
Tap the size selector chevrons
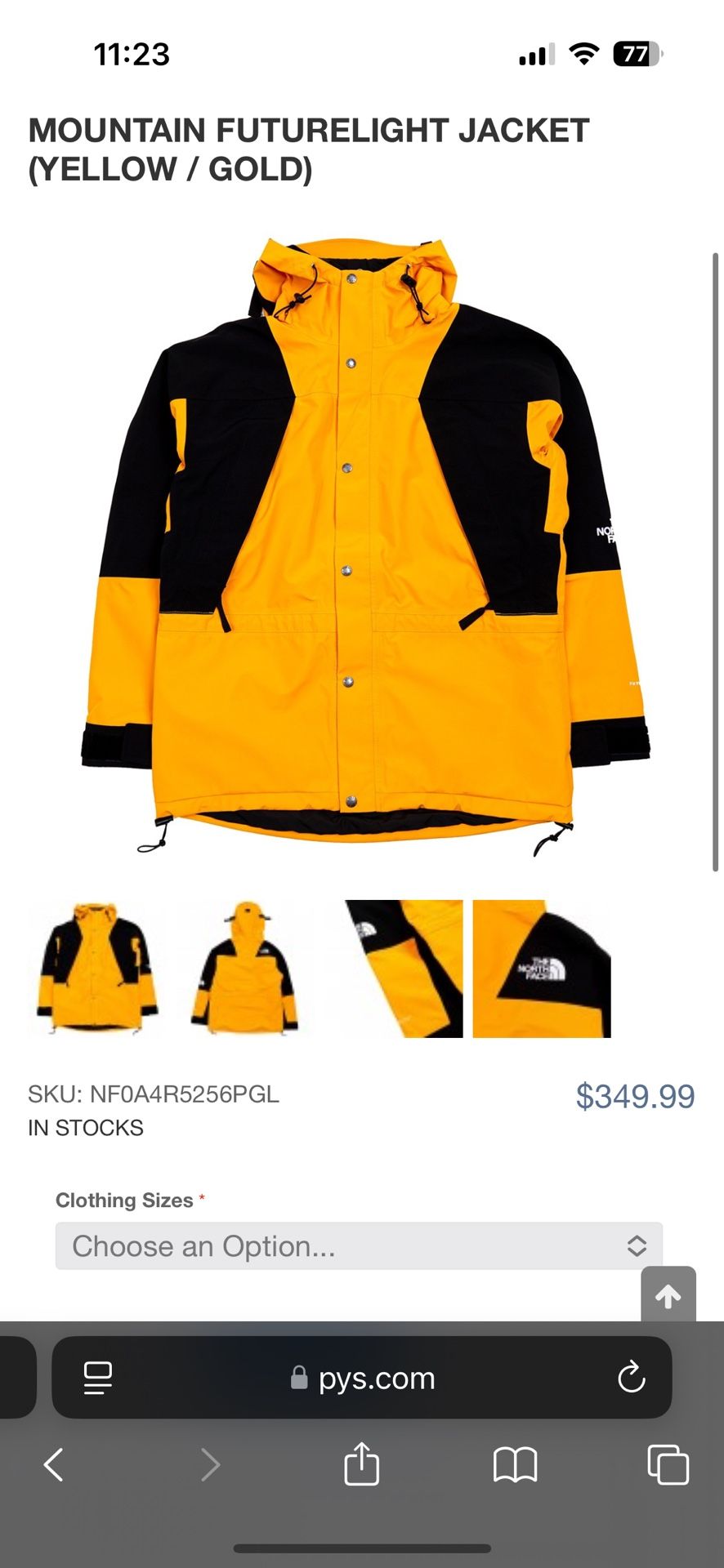tap(636, 1246)
